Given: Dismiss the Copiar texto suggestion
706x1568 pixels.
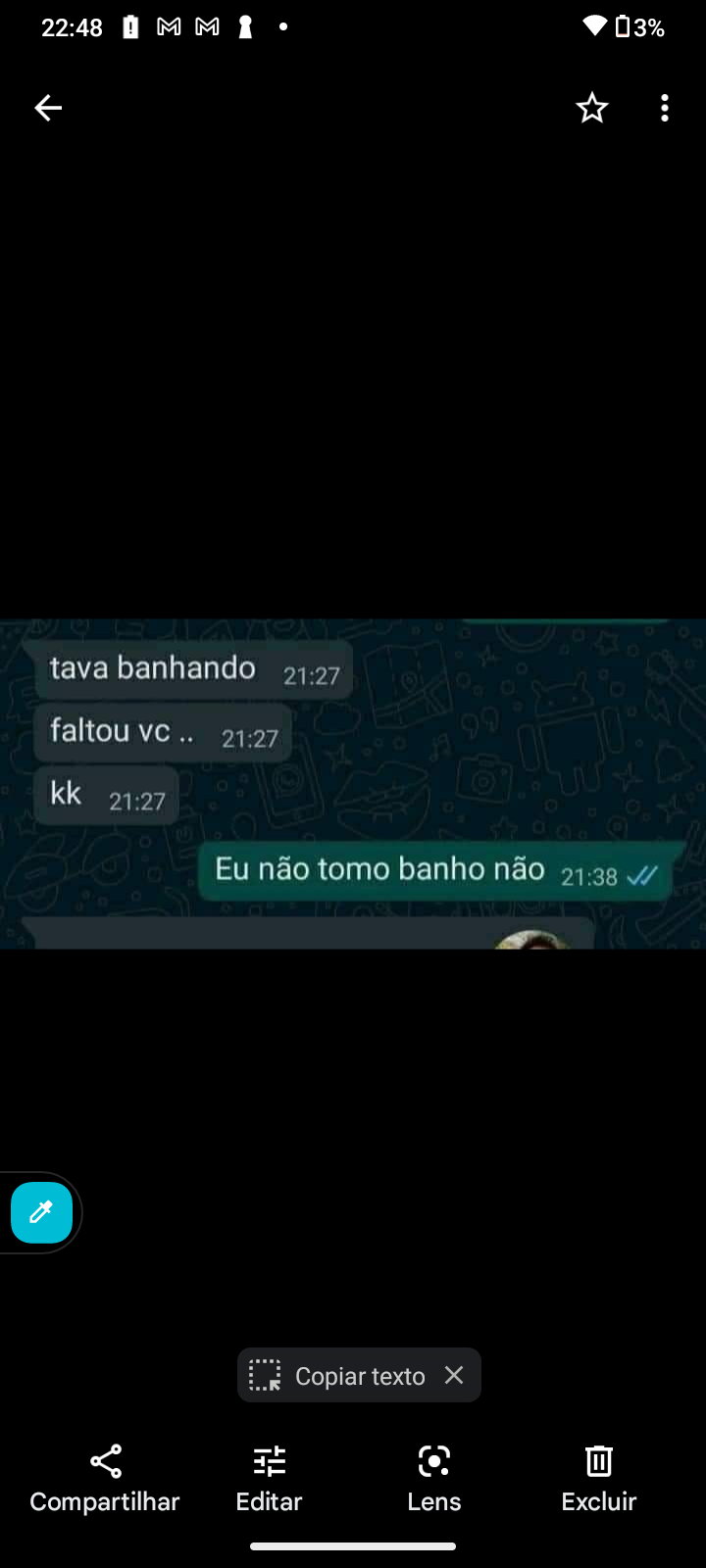Looking at the screenshot, I should point(454,1375).
